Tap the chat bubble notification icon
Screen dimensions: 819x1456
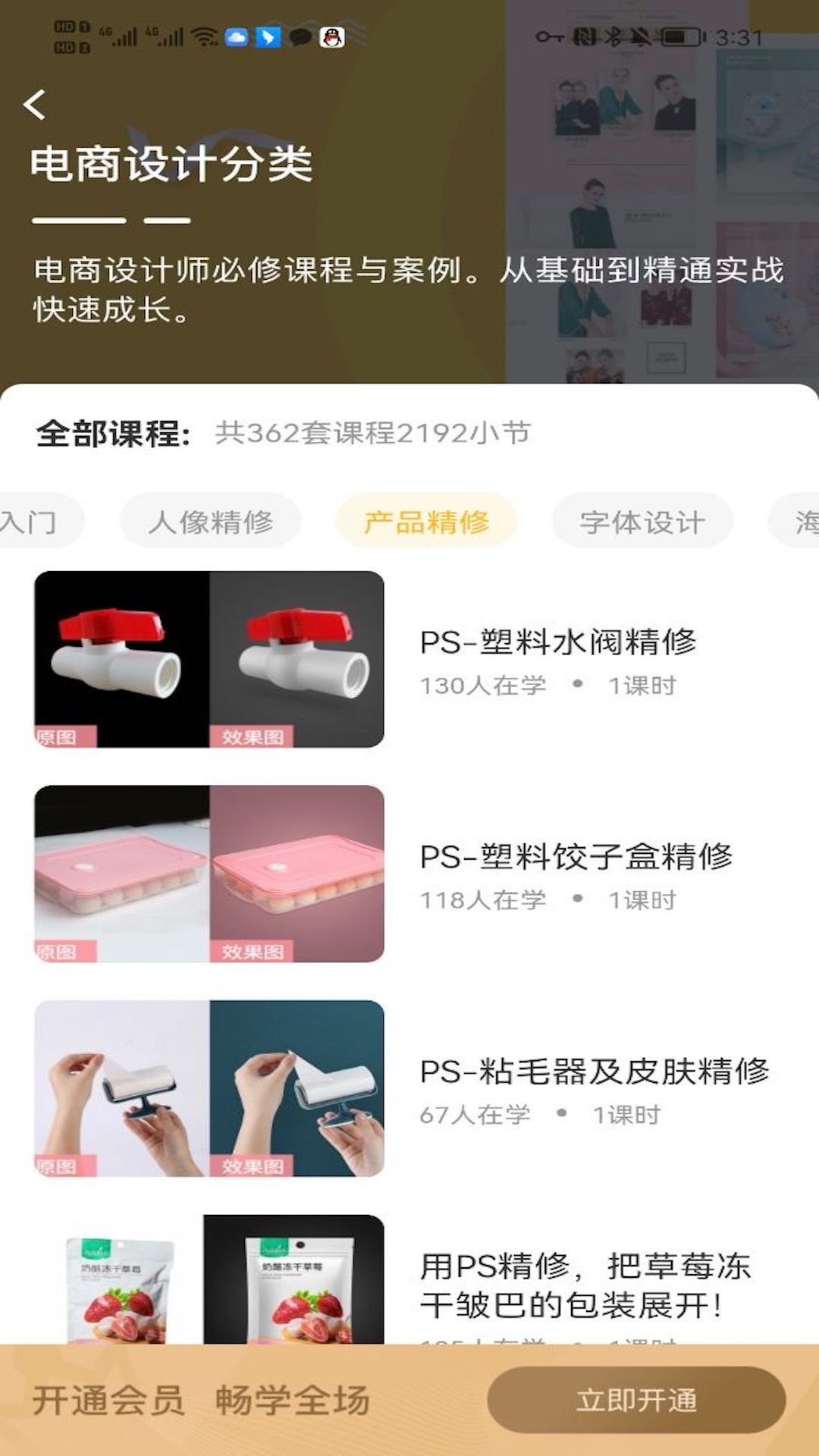point(300,38)
